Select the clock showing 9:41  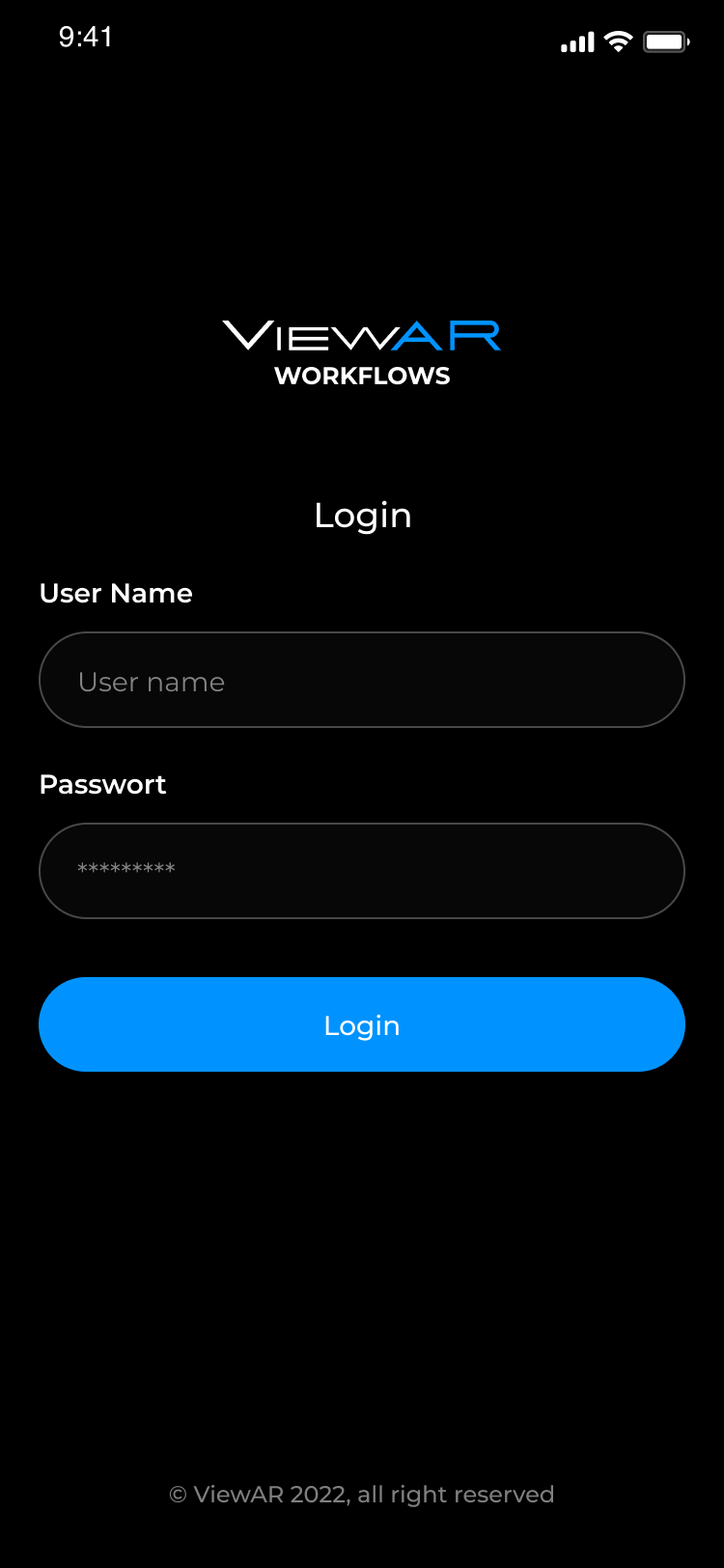coord(86,37)
